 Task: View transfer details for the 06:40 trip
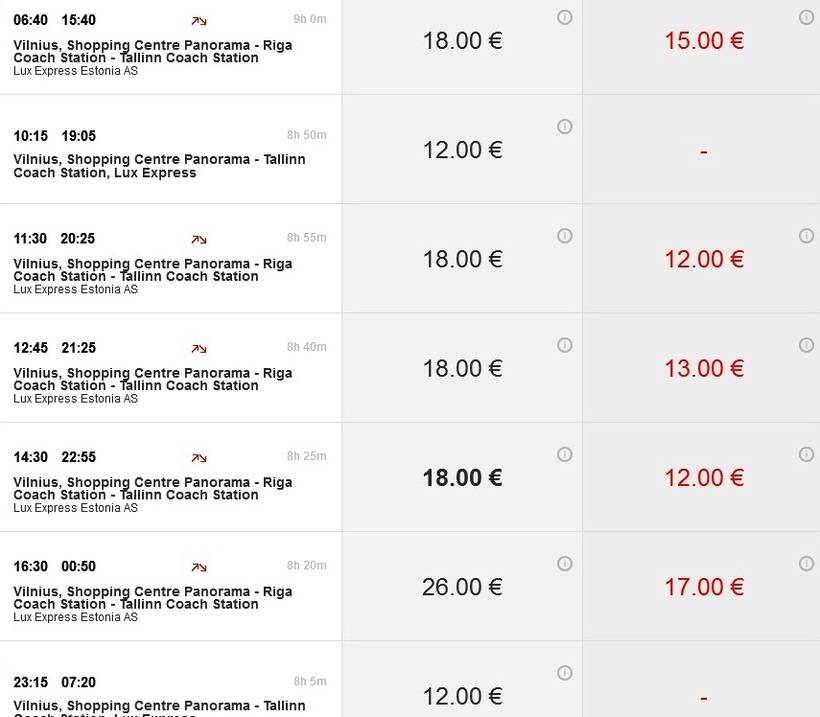[x=199, y=21]
